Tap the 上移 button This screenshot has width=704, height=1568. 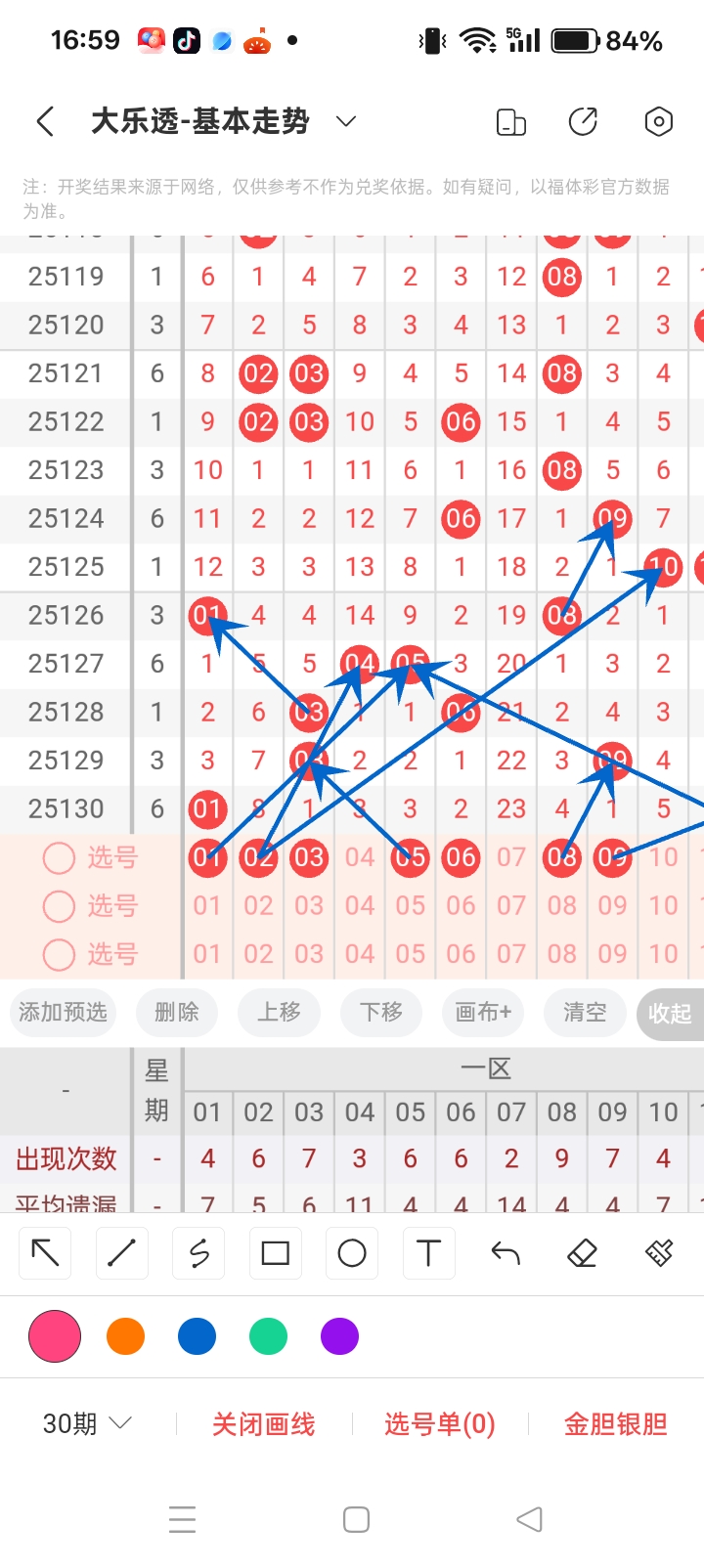(279, 1012)
